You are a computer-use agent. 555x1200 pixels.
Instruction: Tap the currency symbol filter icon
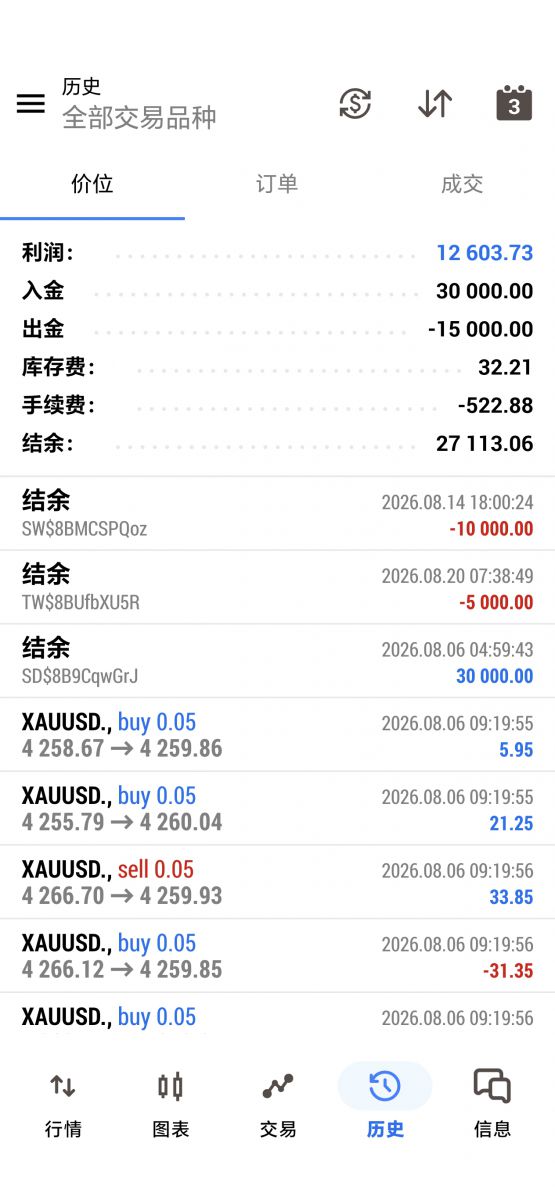click(355, 103)
